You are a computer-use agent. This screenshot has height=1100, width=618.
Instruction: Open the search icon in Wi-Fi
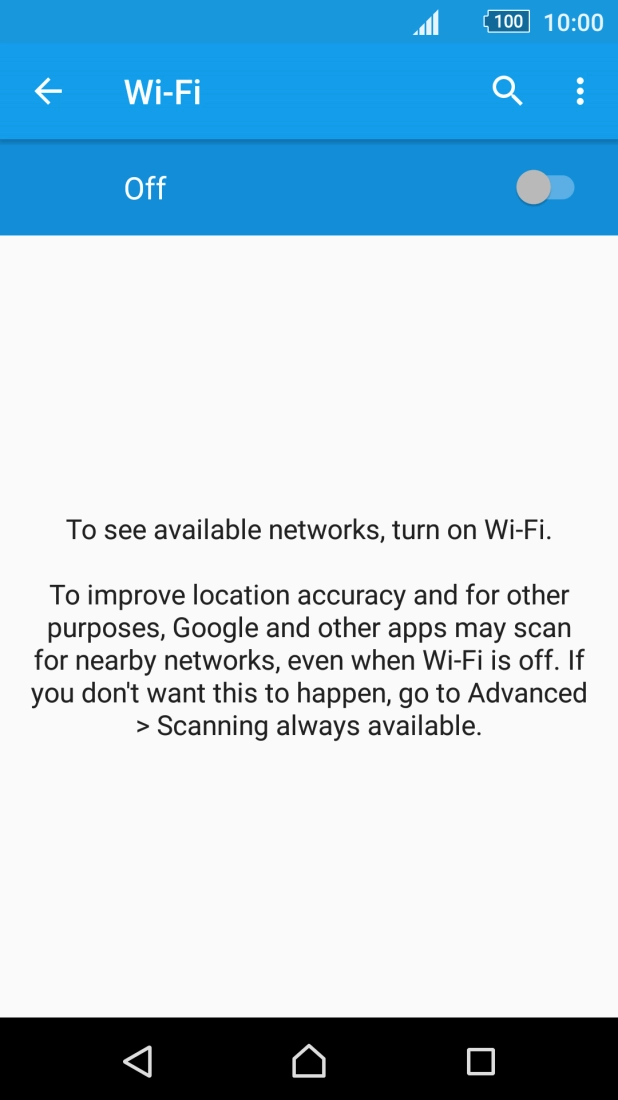pos(508,92)
